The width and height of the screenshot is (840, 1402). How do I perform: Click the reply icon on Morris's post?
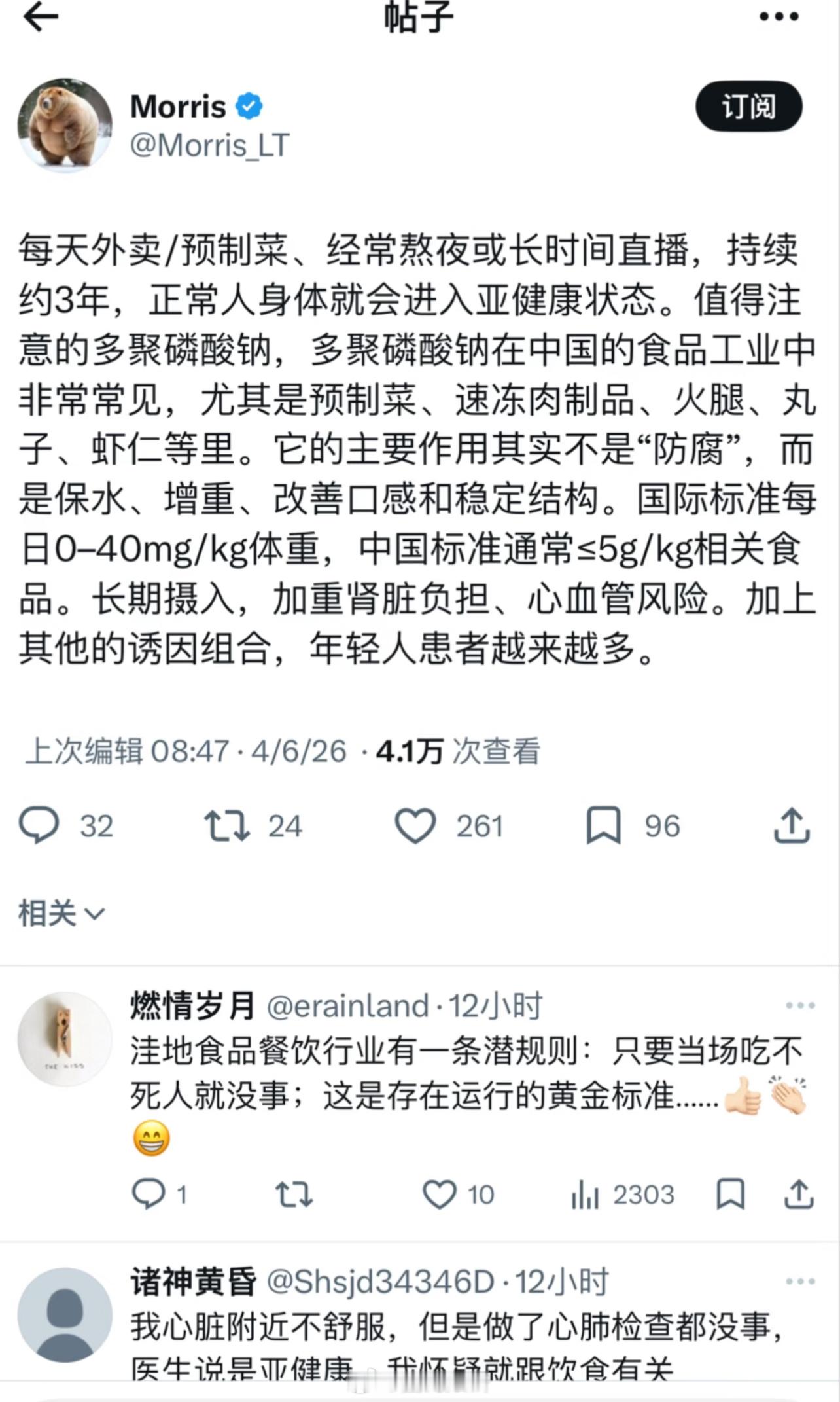41,825
